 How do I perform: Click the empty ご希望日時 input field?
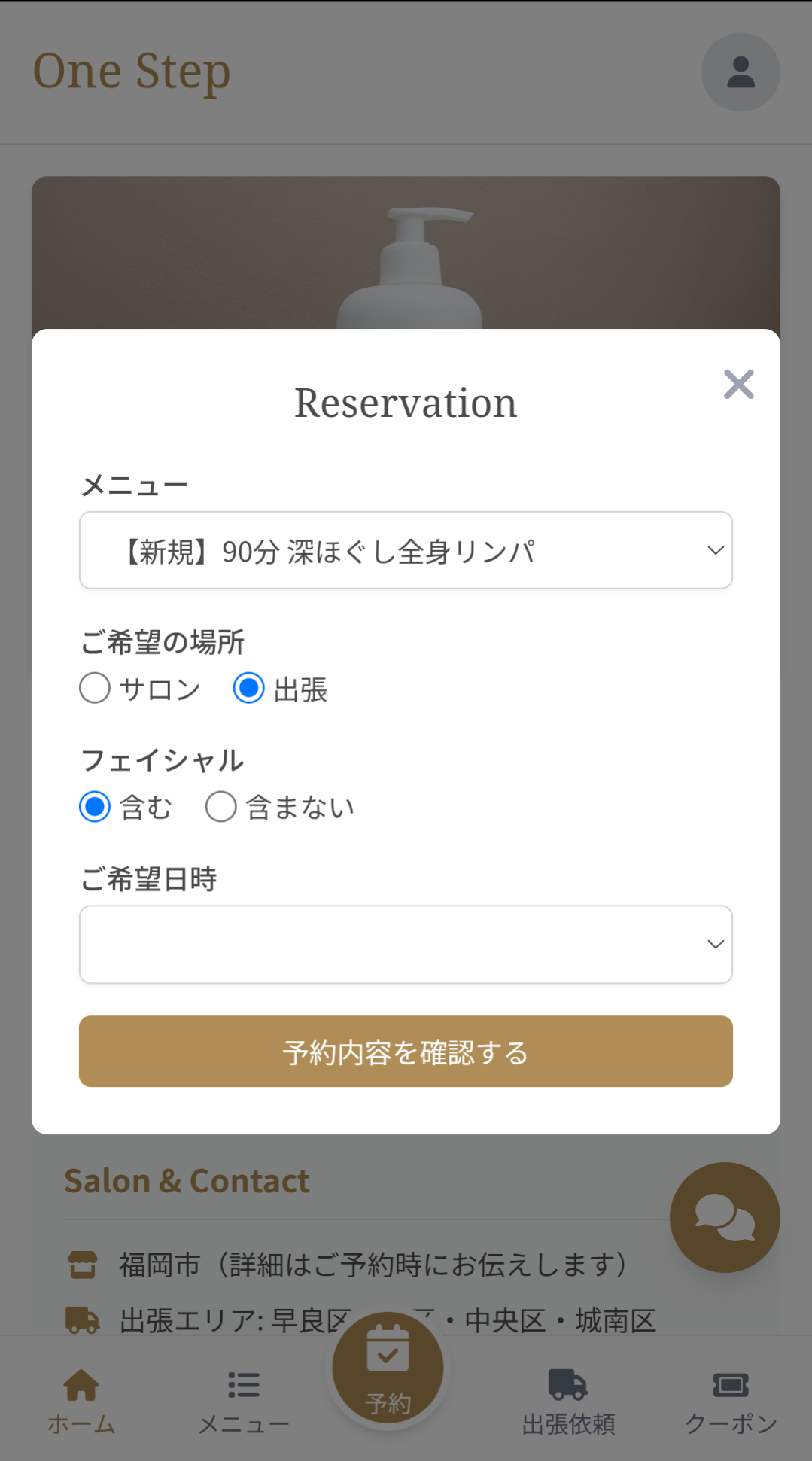point(376,944)
